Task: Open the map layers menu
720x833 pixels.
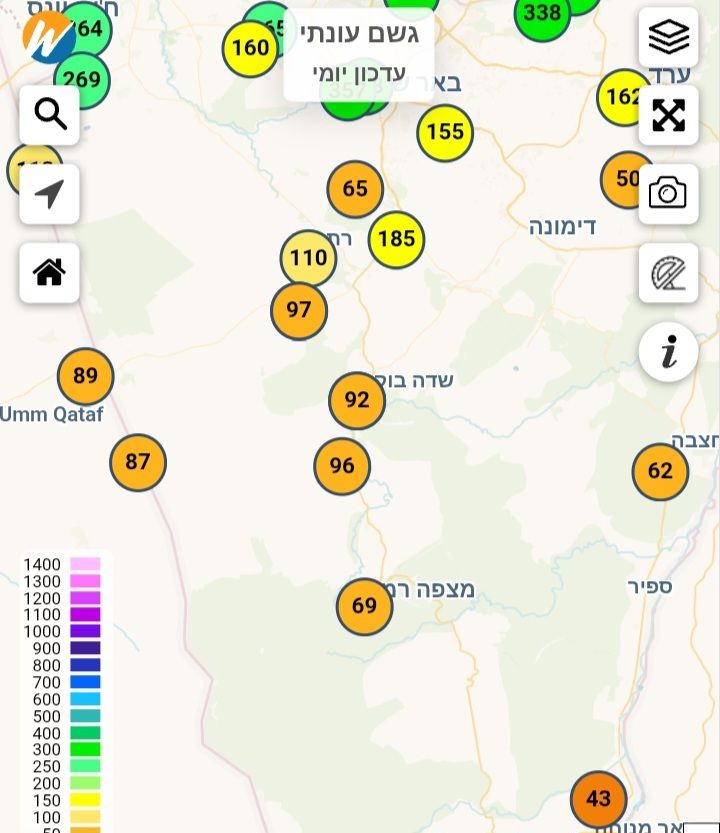Action: click(x=668, y=37)
